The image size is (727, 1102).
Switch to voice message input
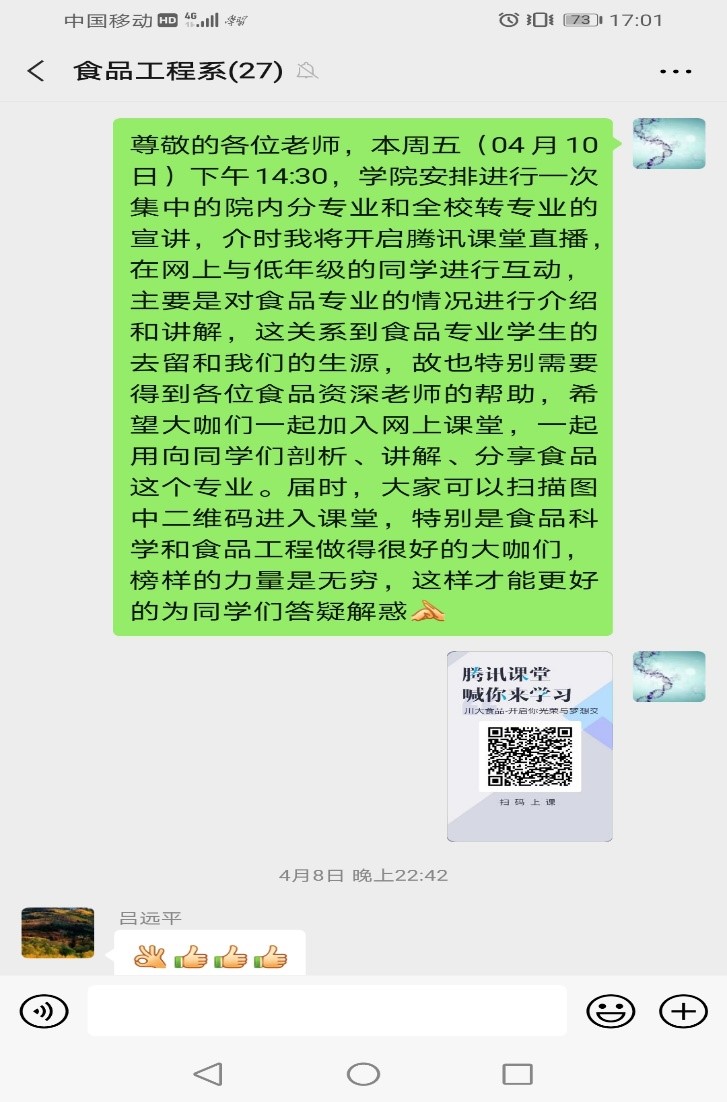click(x=44, y=1011)
